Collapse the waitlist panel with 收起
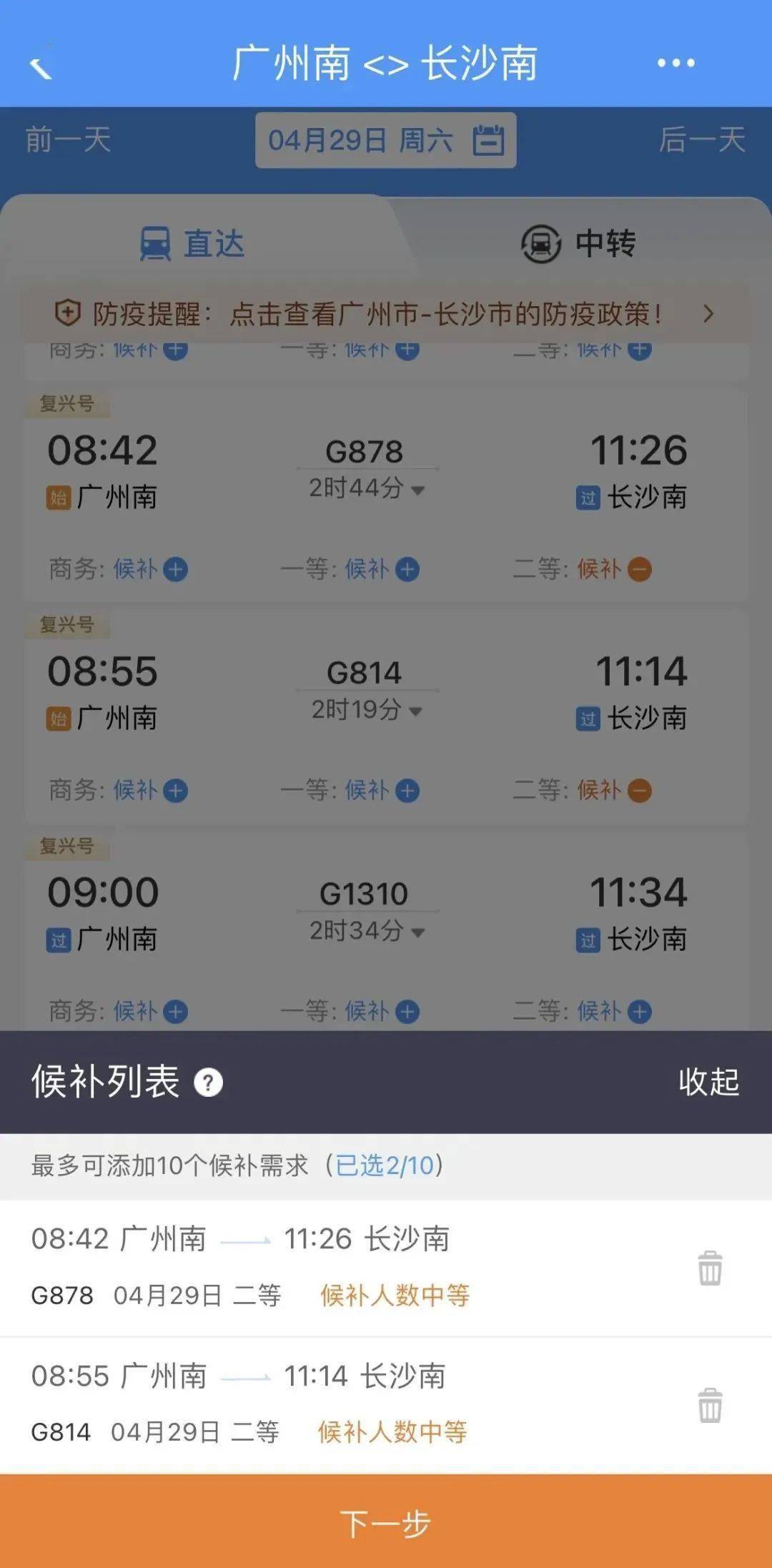 [708, 1082]
